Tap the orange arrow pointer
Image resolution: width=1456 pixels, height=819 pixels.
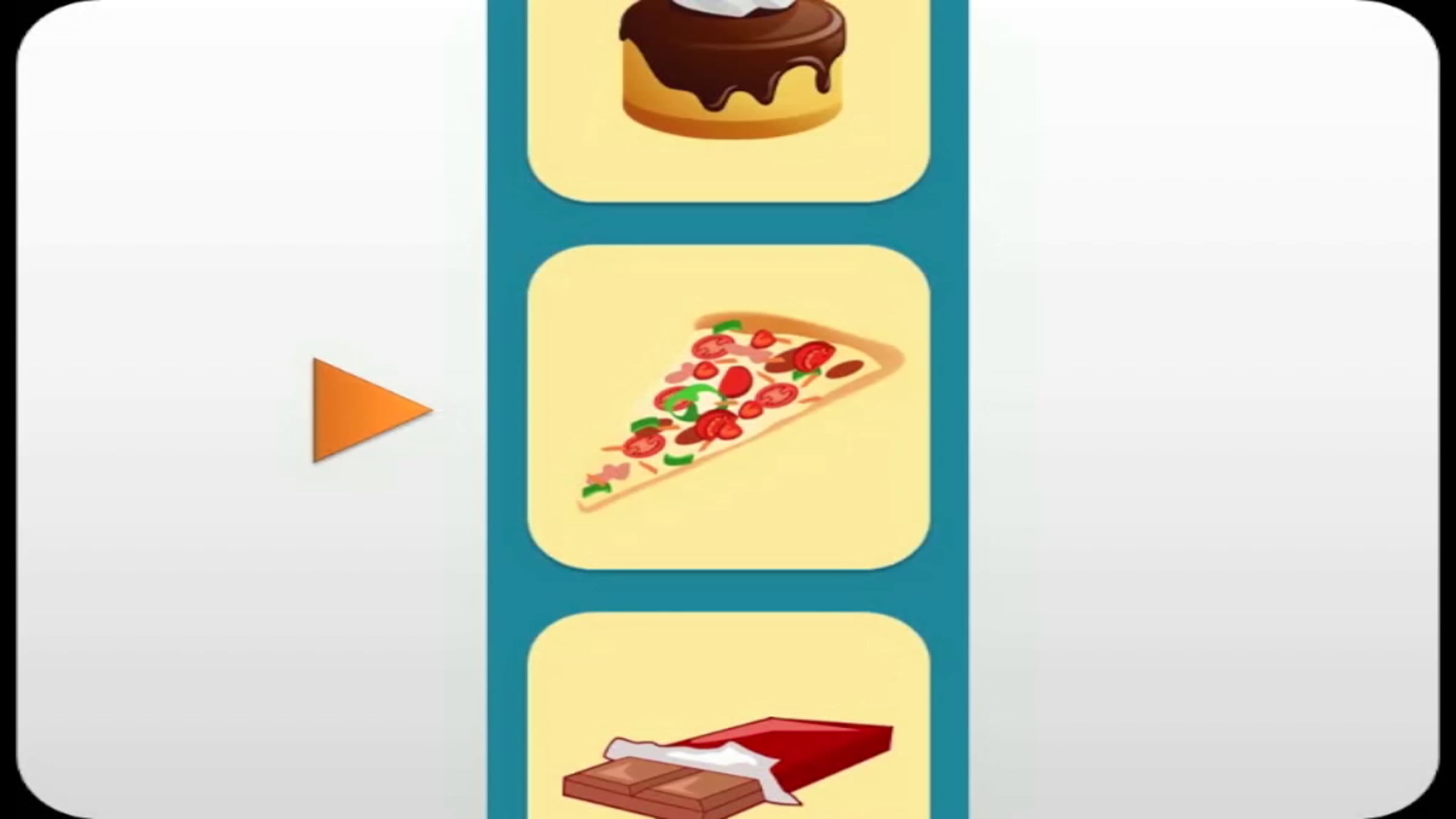[x=364, y=410]
